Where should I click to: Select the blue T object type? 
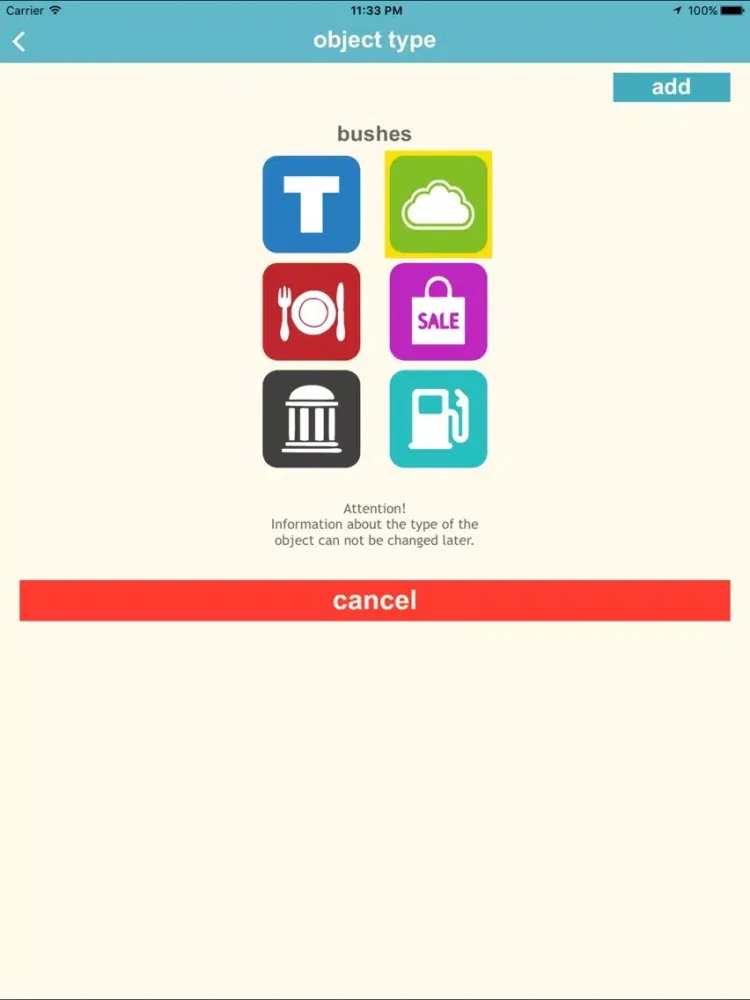pos(311,204)
